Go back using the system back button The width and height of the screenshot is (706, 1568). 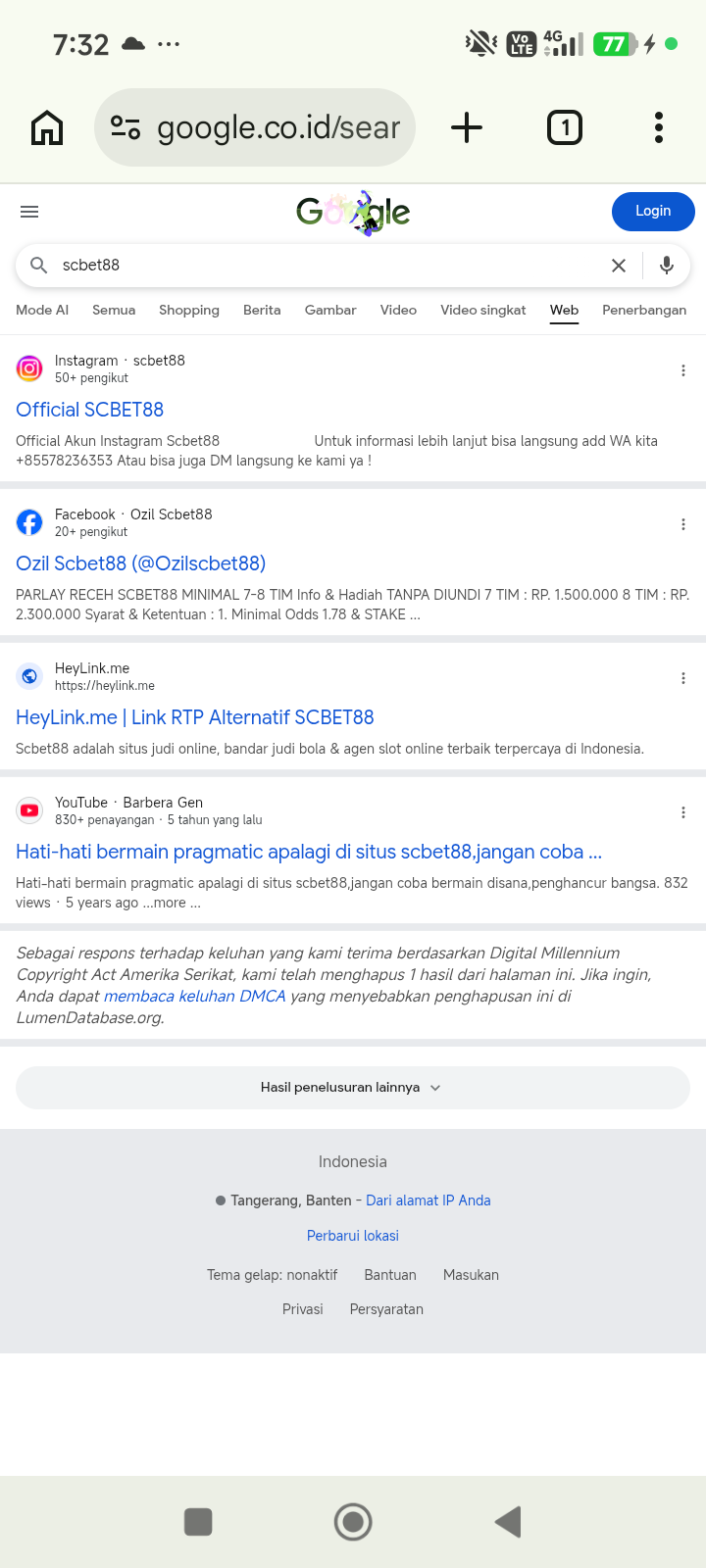coord(508,1522)
